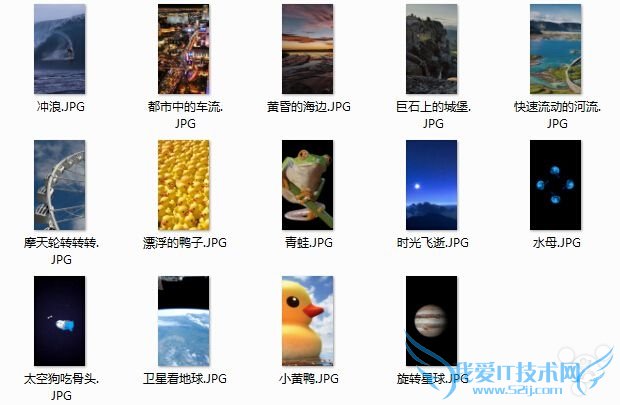The height and width of the screenshot is (405, 620).
Task: Open the 时光飞逝.JPG file
Action: tap(432, 186)
